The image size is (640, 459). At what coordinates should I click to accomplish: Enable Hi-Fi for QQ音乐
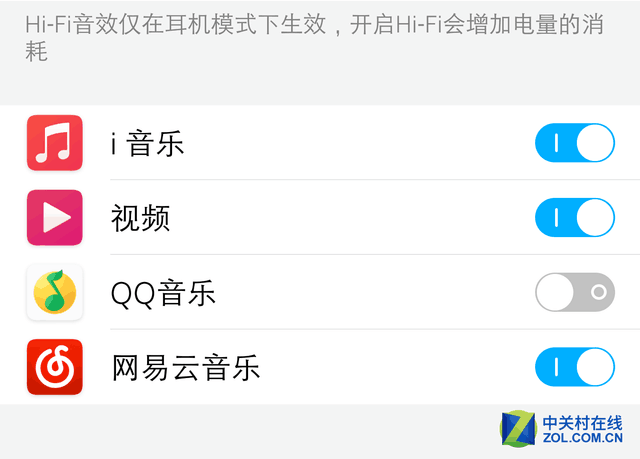click(575, 292)
